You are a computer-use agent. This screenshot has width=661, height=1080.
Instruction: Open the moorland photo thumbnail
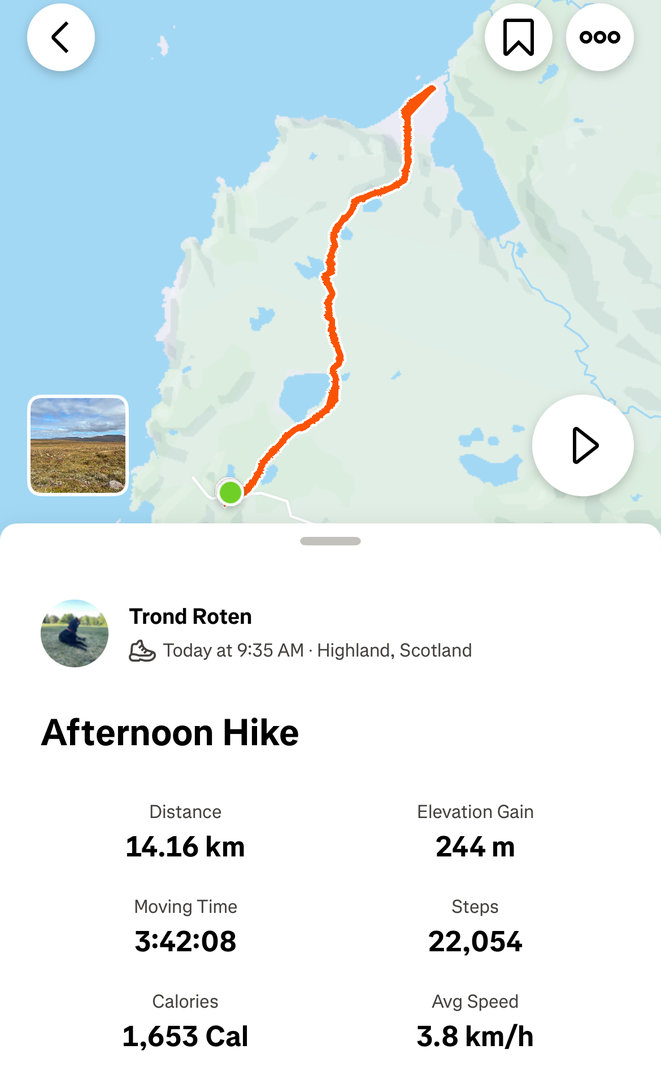tap(78, 445)
